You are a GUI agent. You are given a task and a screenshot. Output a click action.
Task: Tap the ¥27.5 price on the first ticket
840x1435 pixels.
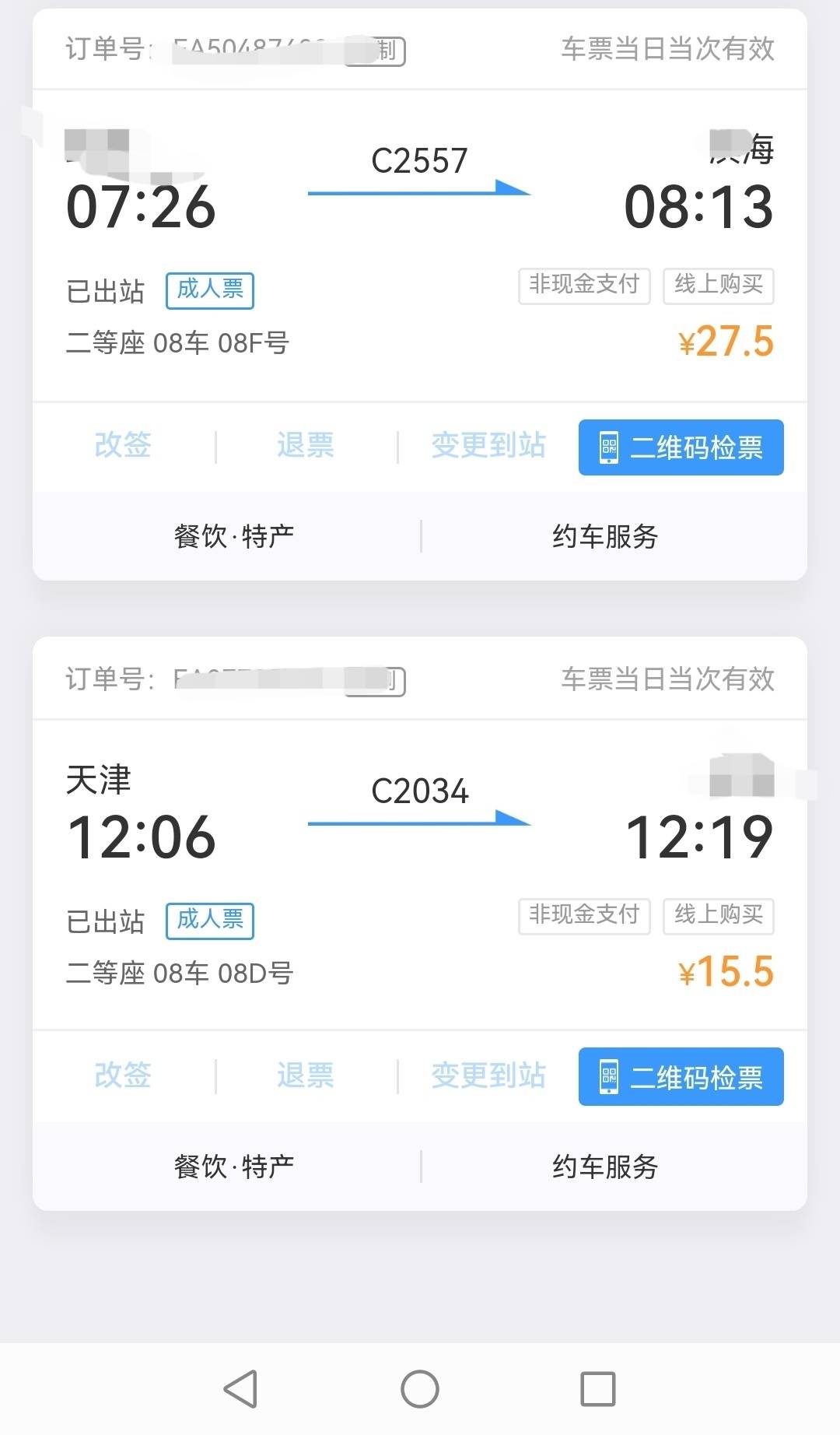tap(725, 340)
